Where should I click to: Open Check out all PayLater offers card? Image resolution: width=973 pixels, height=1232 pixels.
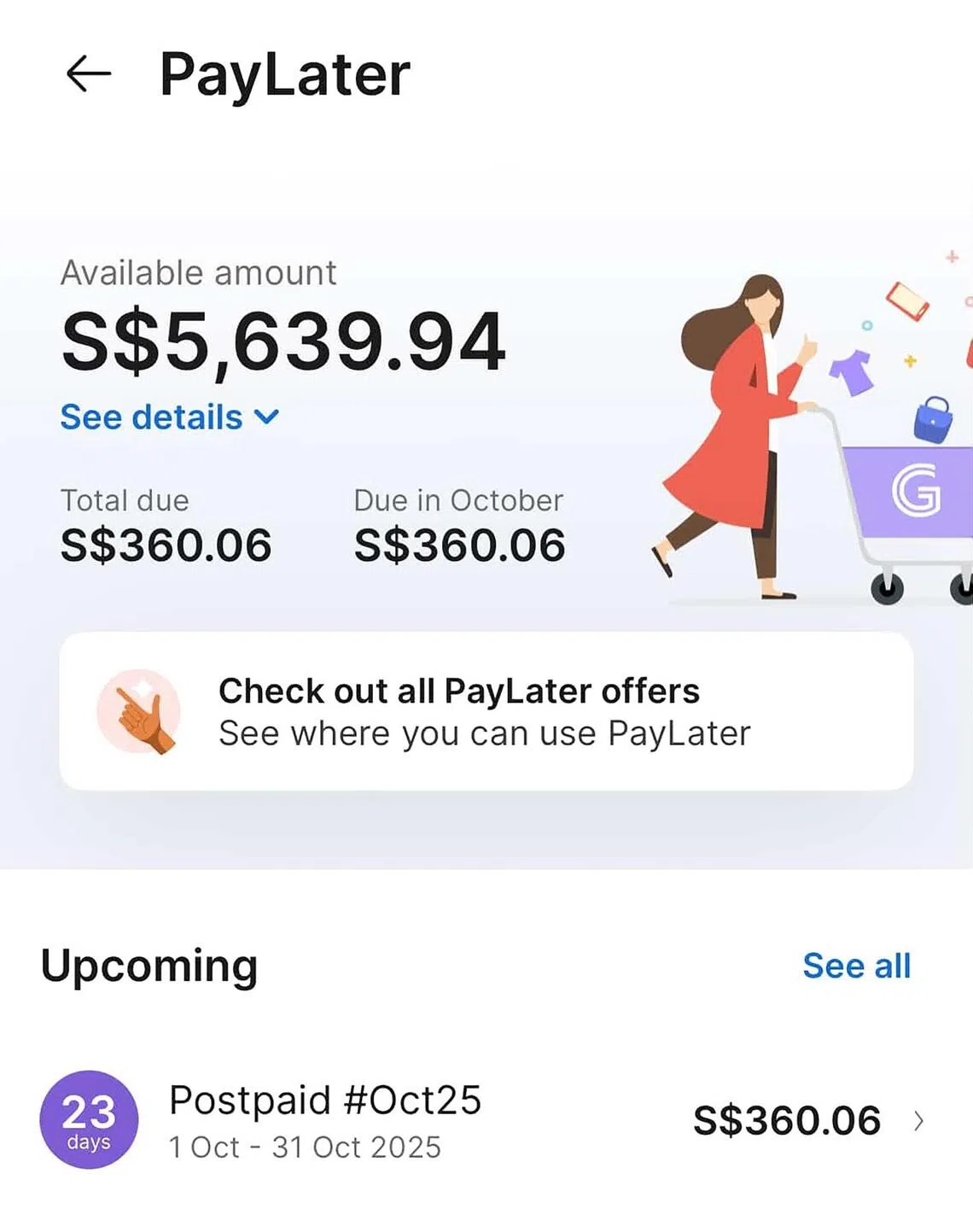coord(486,711)
